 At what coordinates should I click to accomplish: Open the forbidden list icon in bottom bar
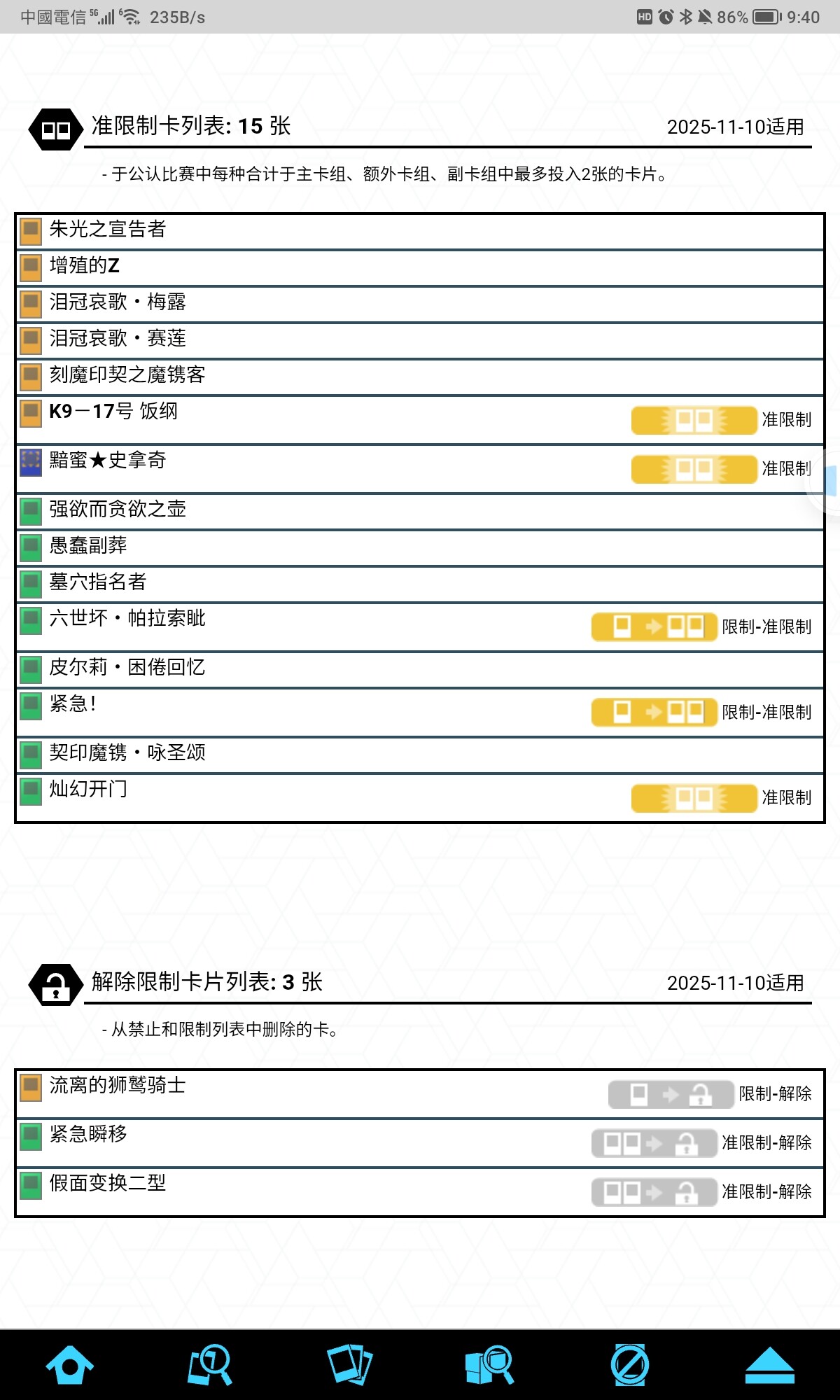pyautogui.click(x=629, y=1365)
